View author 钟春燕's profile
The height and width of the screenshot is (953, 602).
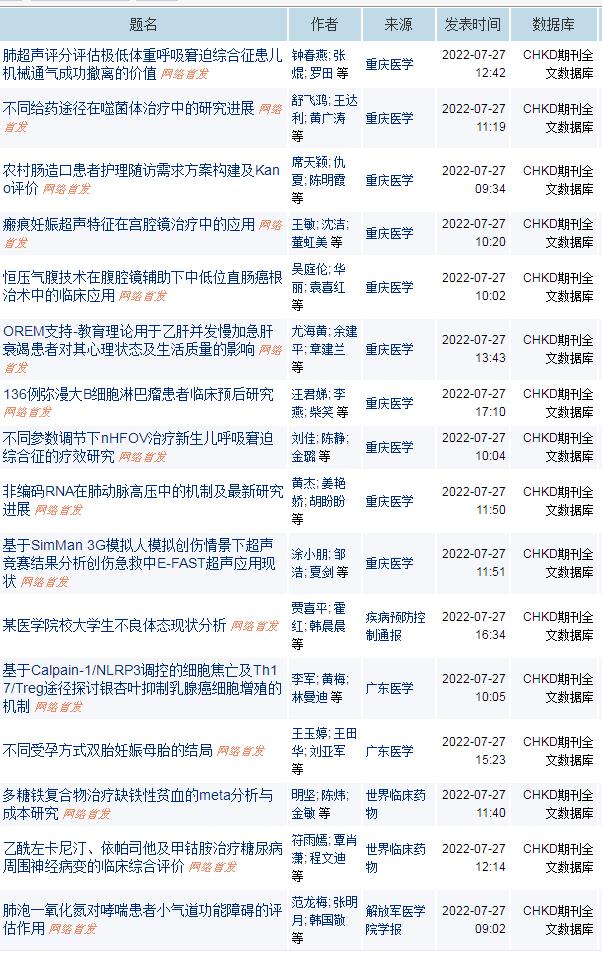pos(308,57)
